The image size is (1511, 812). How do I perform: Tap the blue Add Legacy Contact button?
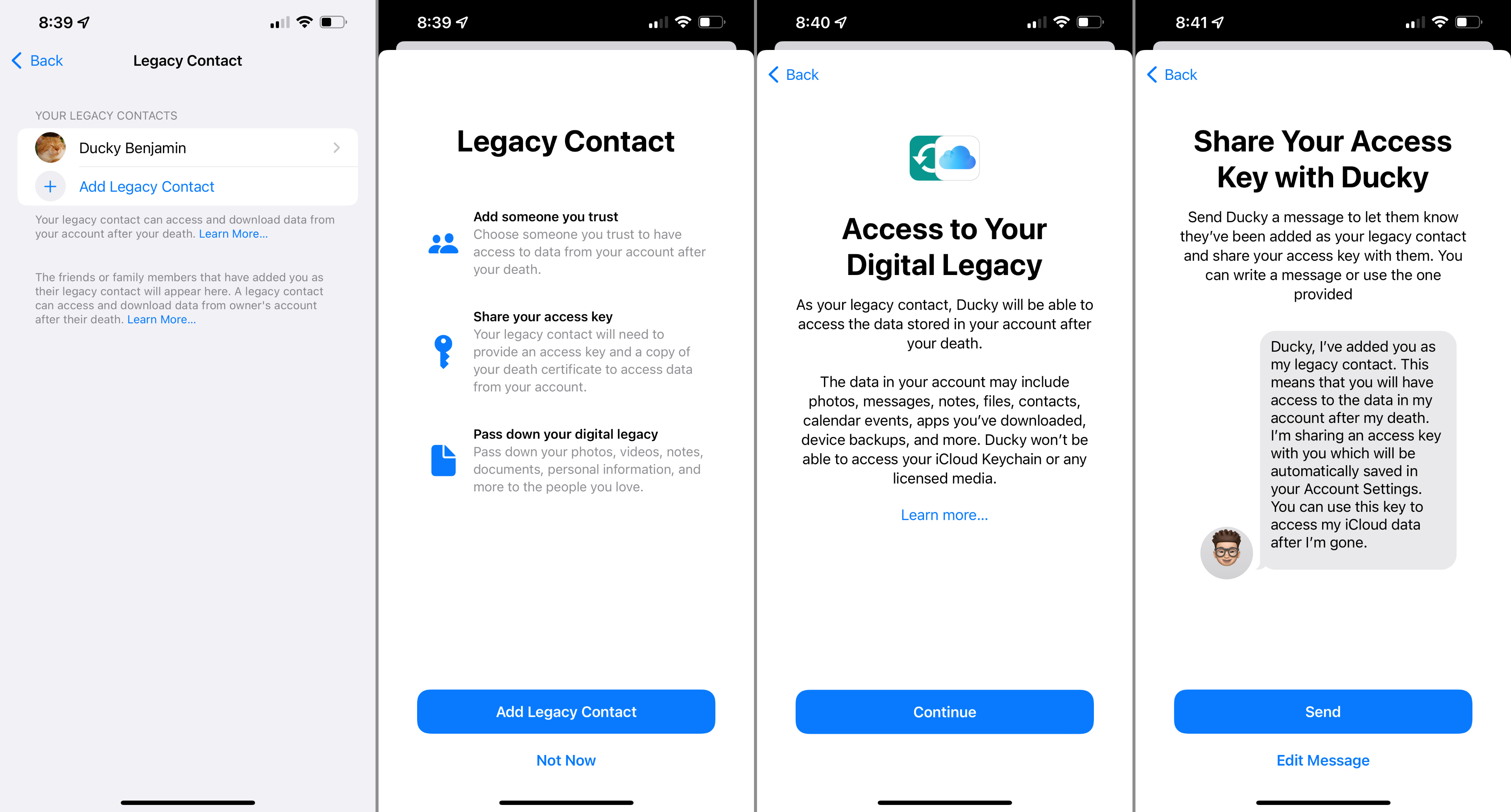565,711
